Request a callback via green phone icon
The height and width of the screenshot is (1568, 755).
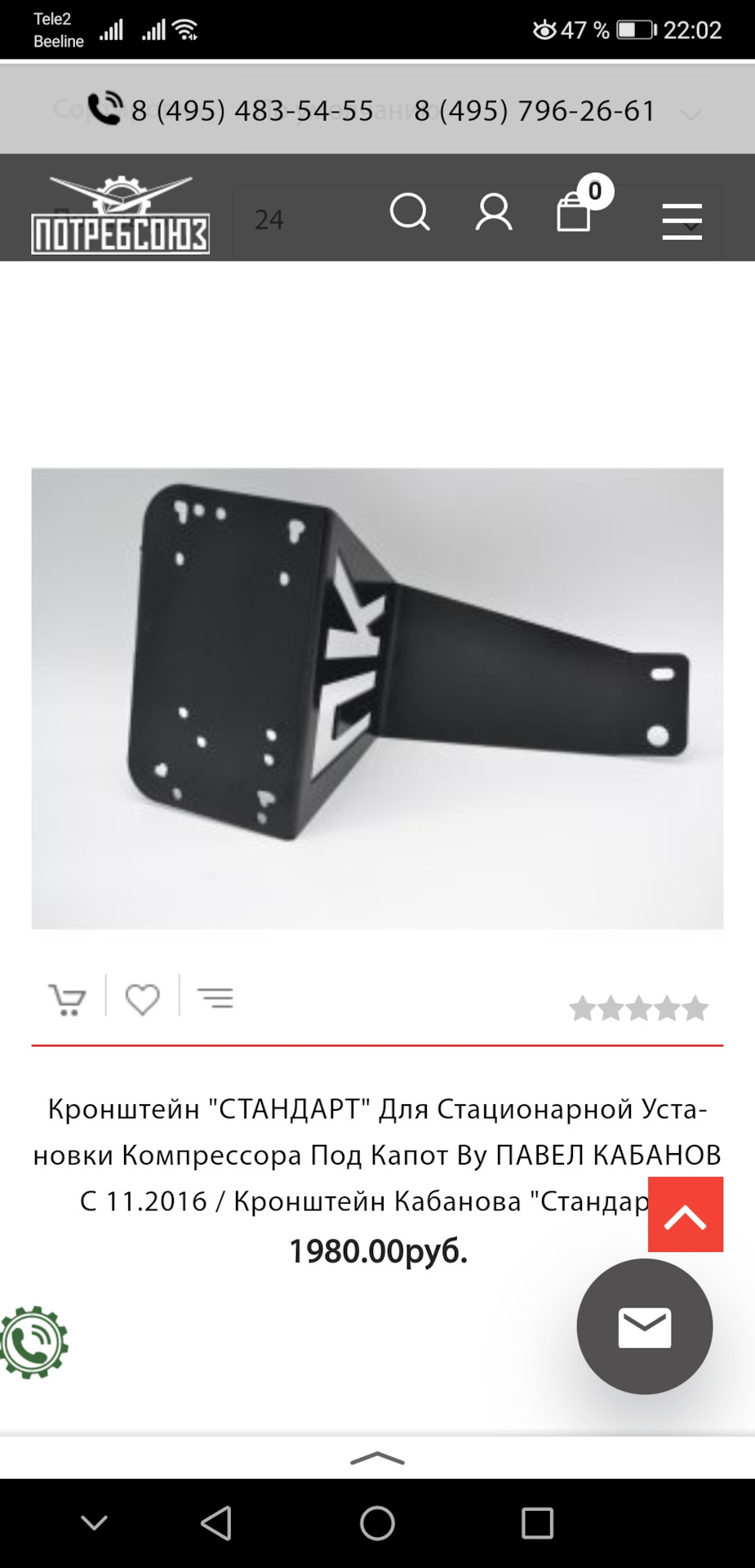tap(33, 1343)
